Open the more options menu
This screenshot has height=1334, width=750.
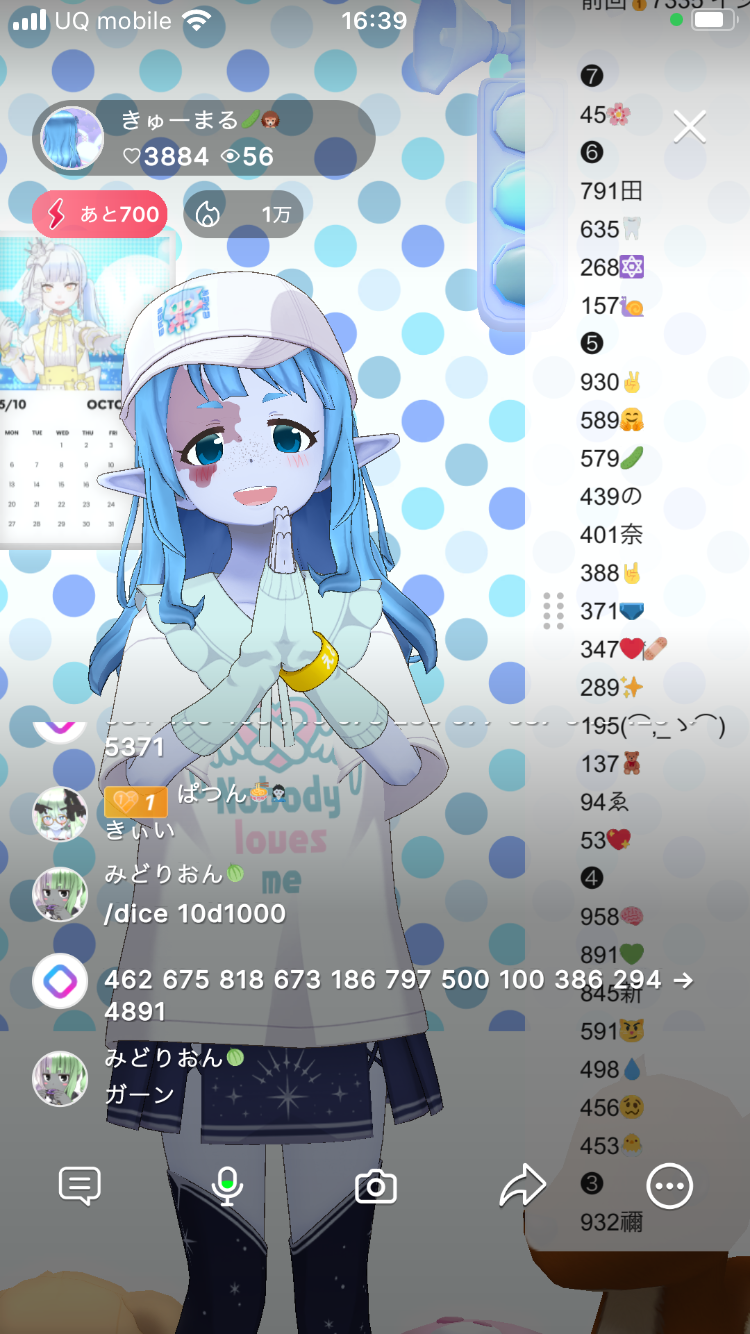tap(669, 1187)
